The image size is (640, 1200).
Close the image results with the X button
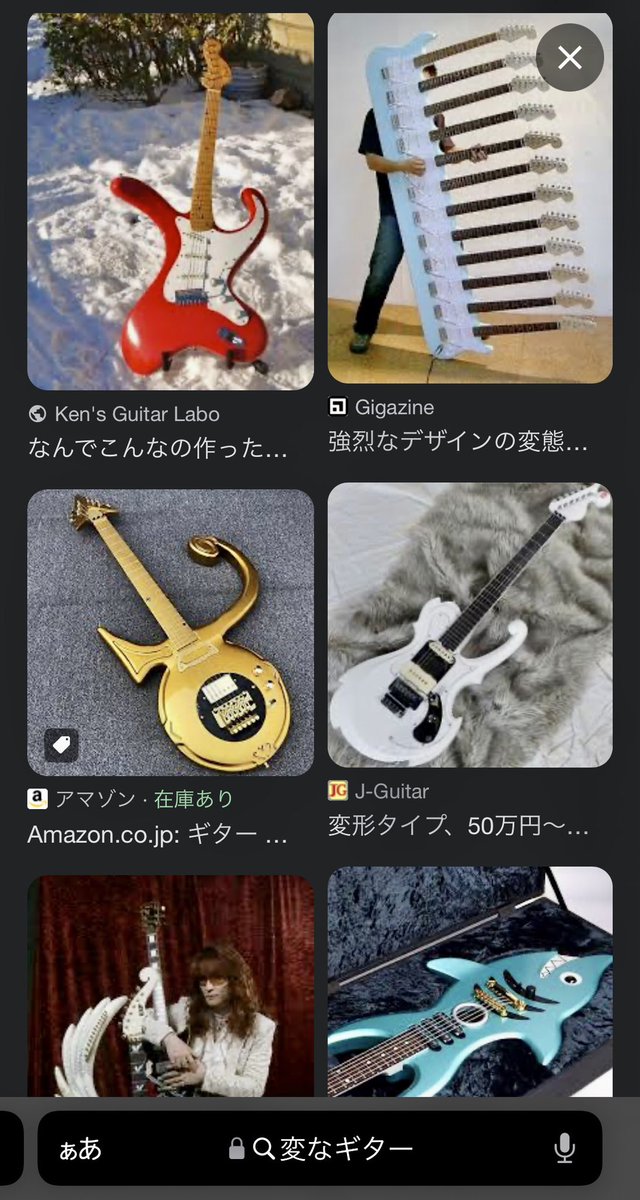point(569,57)
